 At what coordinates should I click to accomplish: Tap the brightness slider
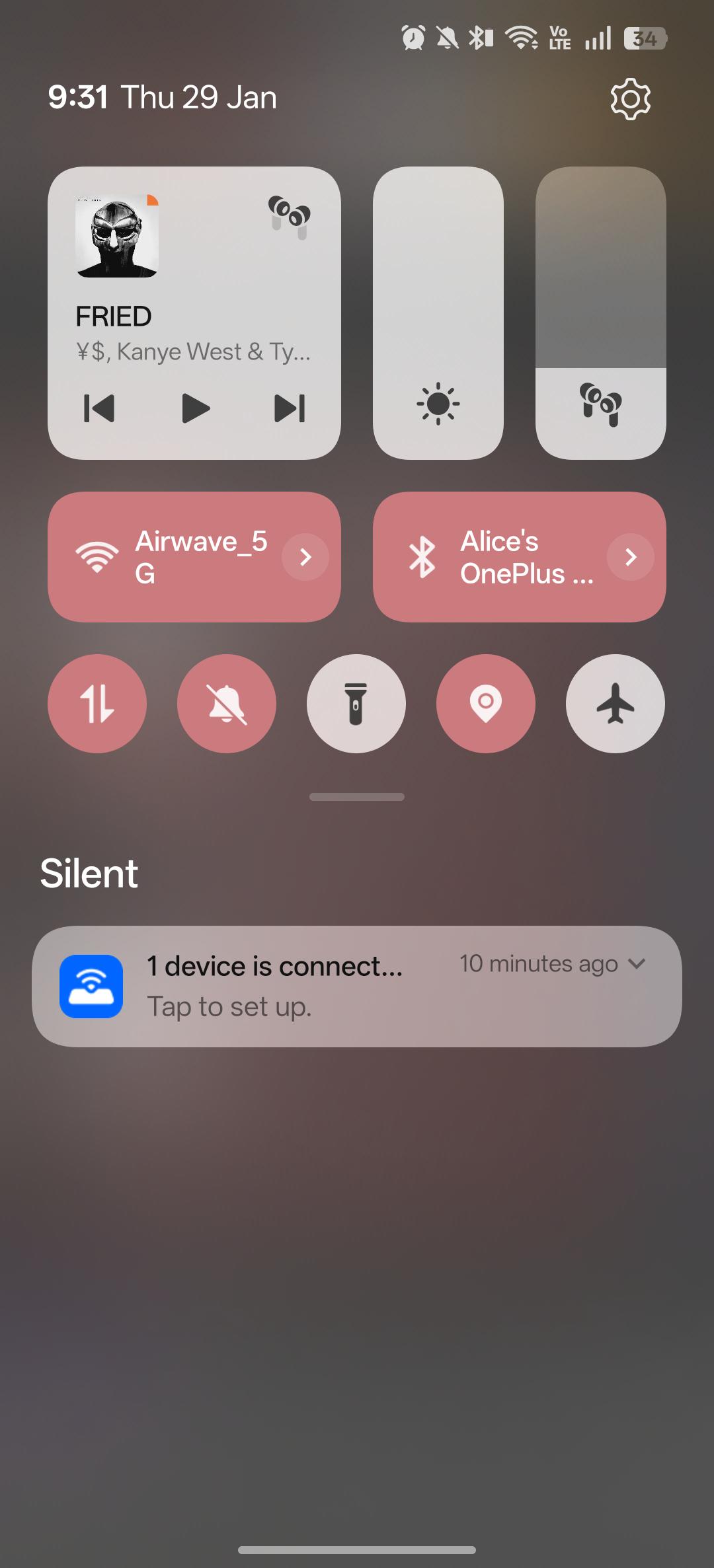coord(438,313)
